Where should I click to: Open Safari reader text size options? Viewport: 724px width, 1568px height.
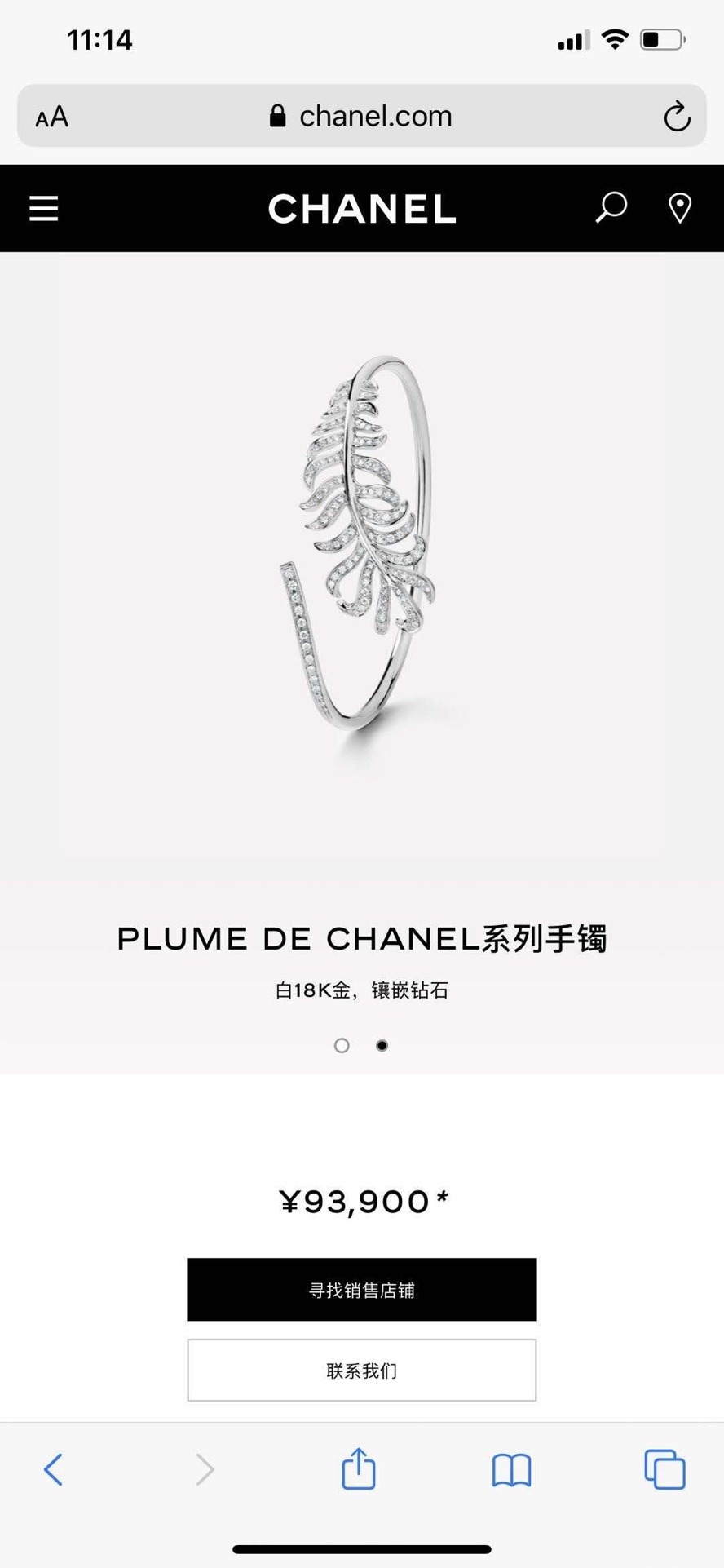pyautogui.click(x=52, y=117)
